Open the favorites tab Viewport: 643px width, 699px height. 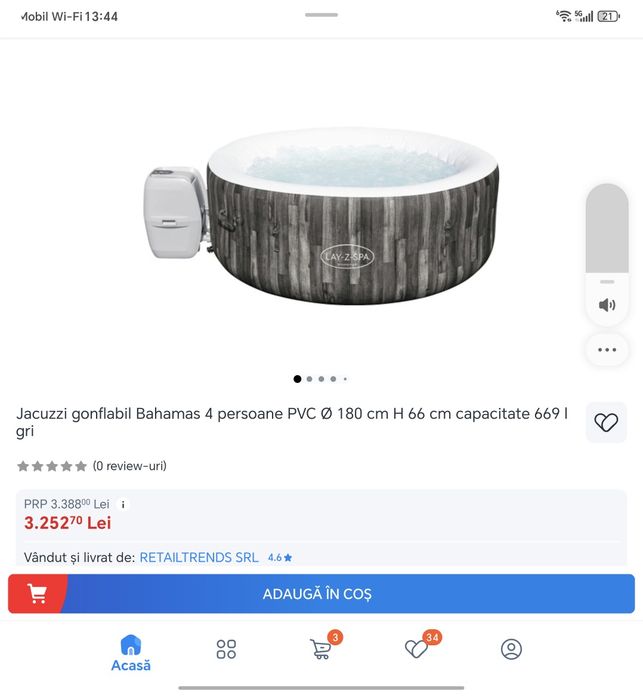coord(416,649)
